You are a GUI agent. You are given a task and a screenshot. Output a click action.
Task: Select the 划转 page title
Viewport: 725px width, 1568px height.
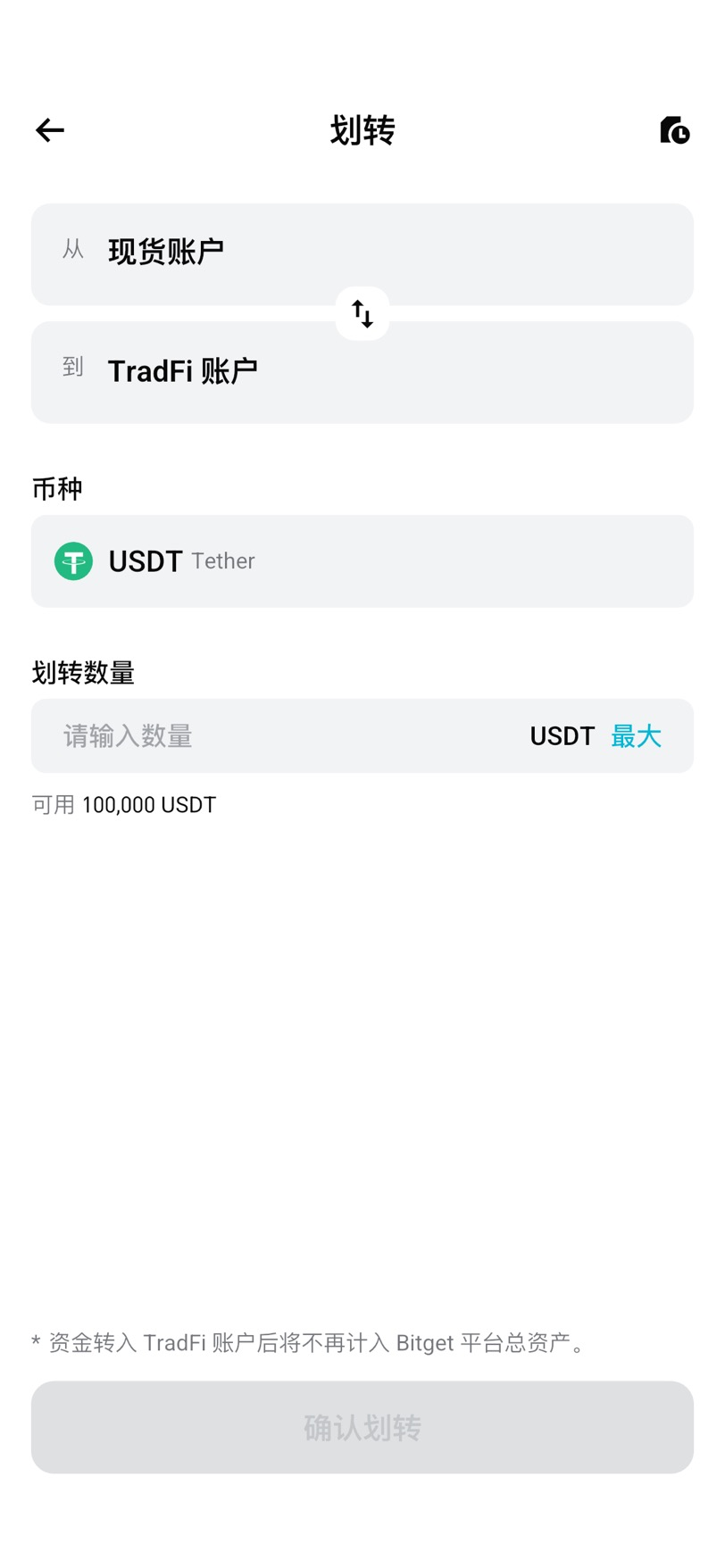[362, 130]
